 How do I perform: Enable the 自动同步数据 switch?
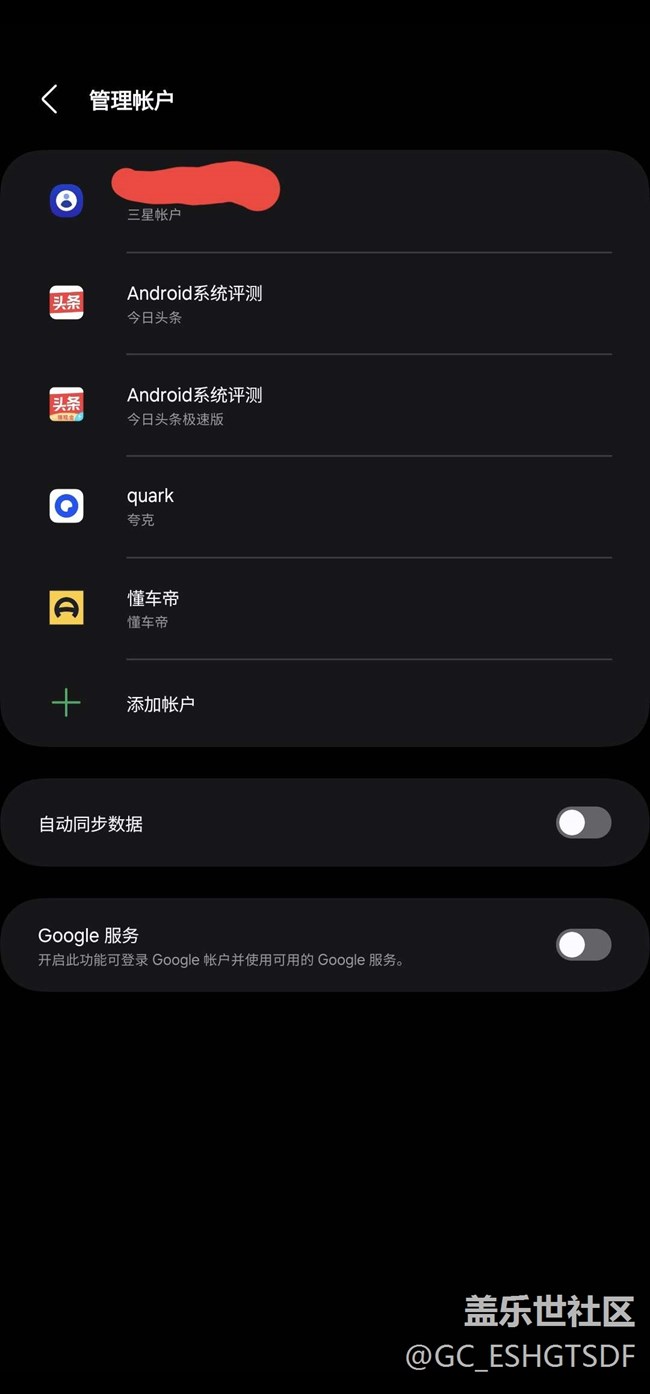coord(583,823)
